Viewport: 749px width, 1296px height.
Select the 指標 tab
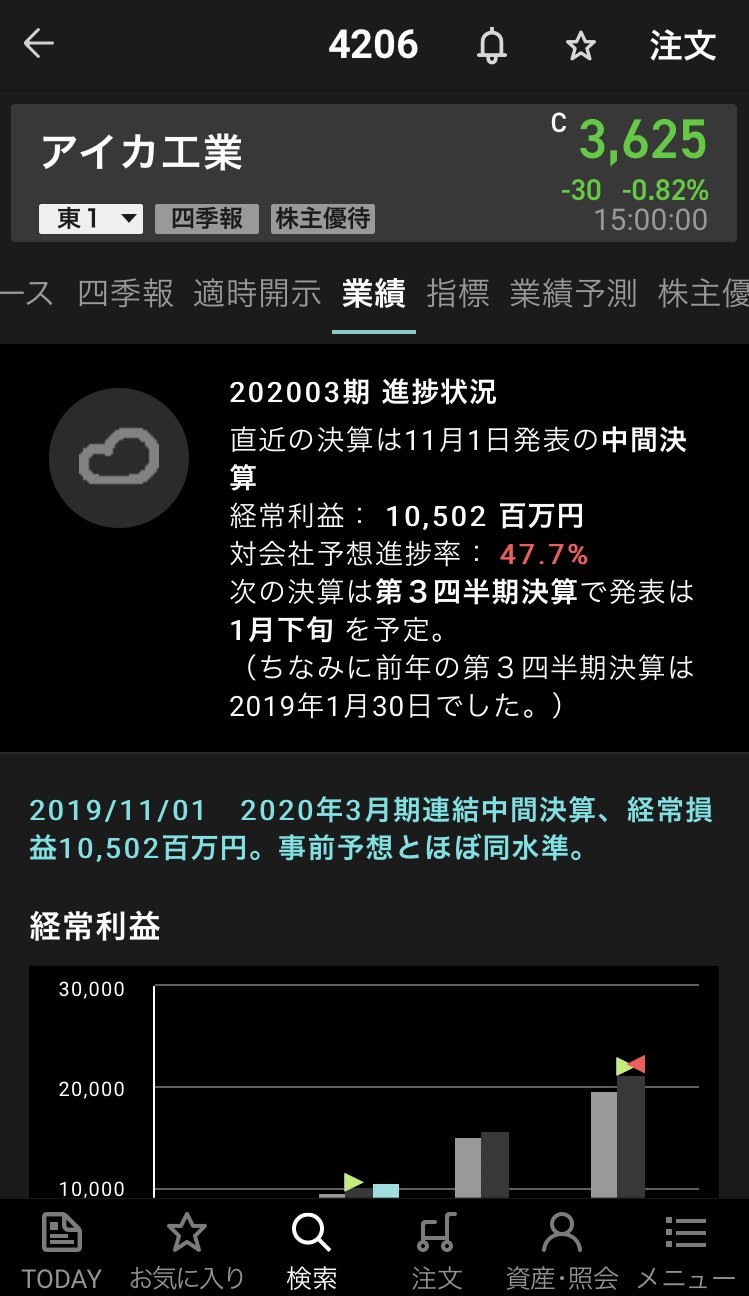(x=458, y=294)
